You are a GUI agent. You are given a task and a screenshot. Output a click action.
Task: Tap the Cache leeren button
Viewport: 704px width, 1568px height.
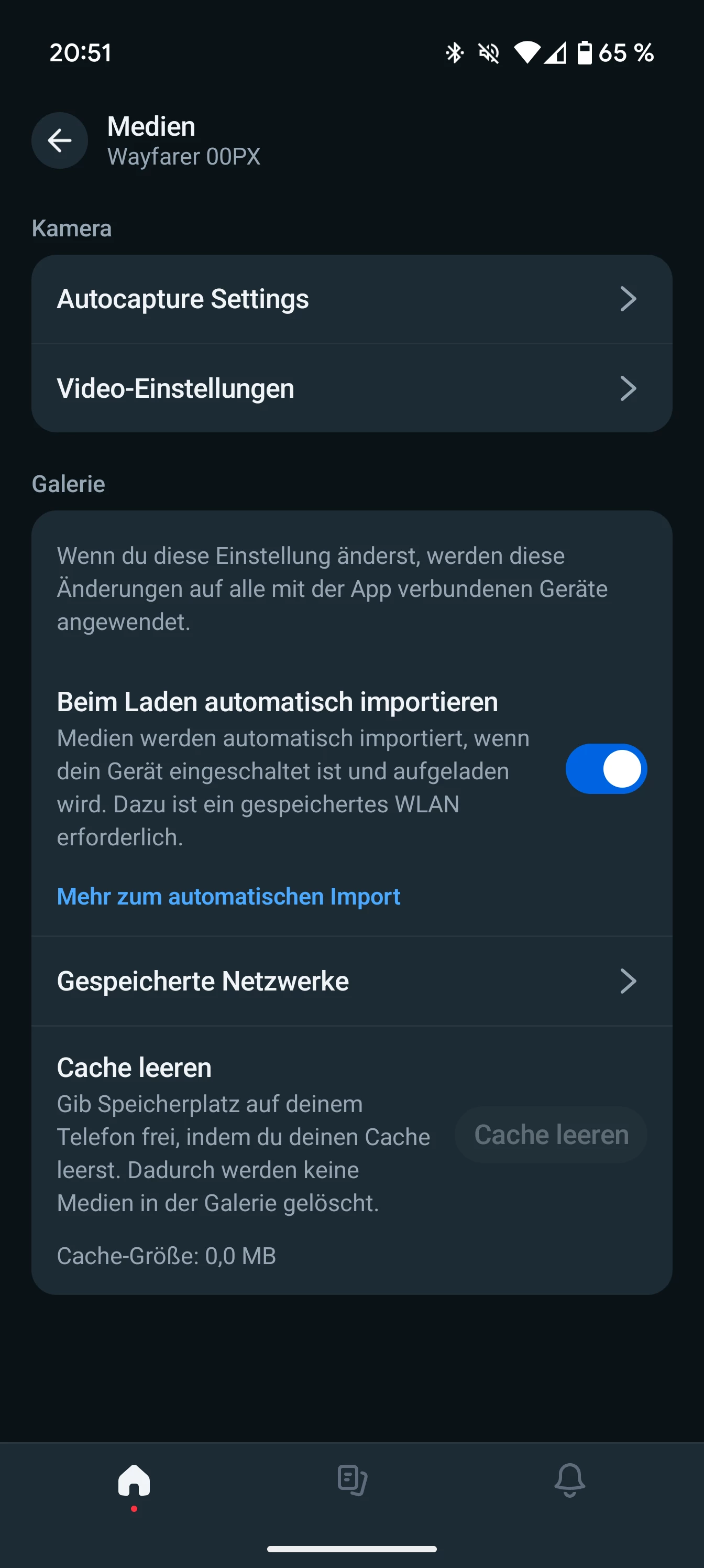tap(551, 1135)
